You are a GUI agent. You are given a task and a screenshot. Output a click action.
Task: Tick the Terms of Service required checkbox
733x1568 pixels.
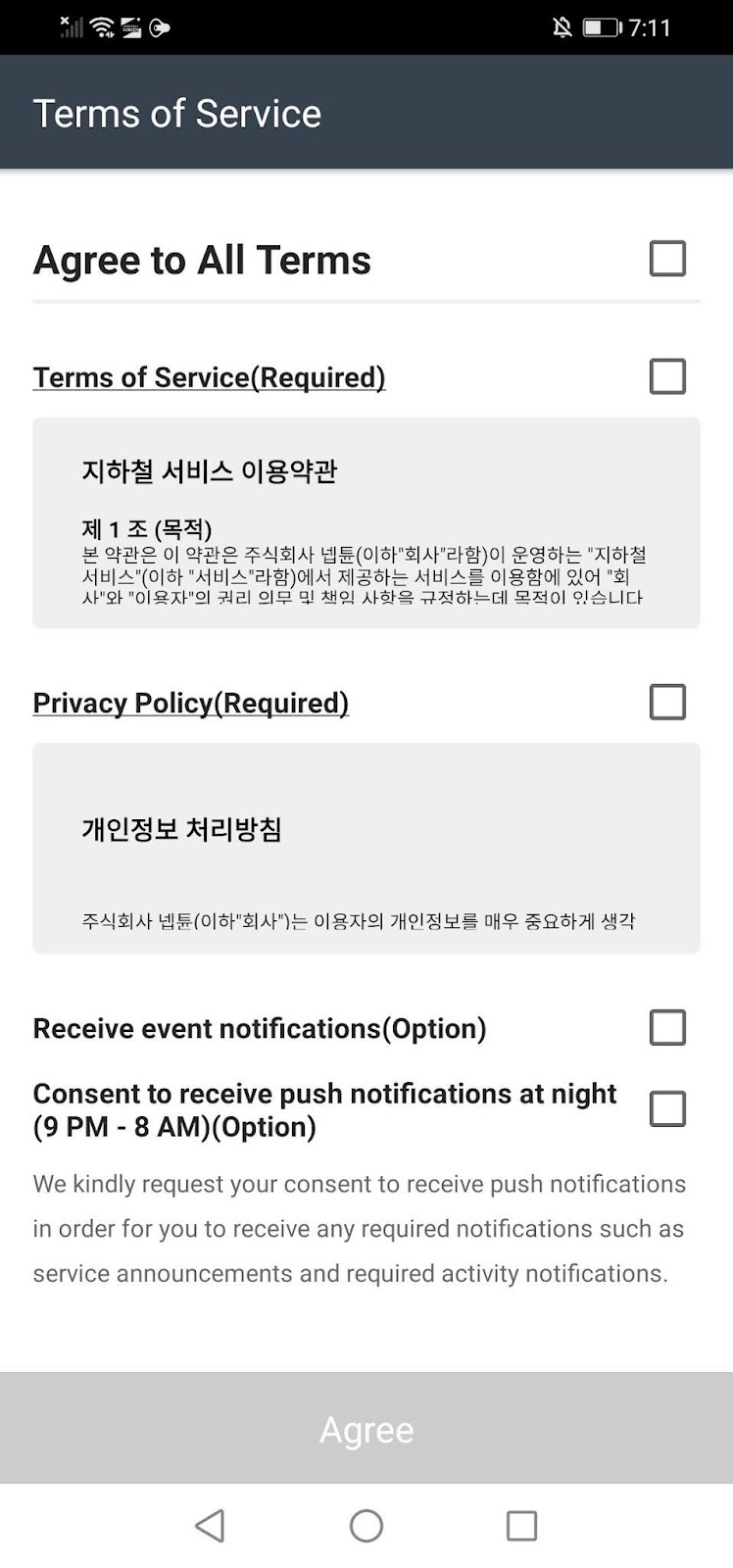(667, 376)
